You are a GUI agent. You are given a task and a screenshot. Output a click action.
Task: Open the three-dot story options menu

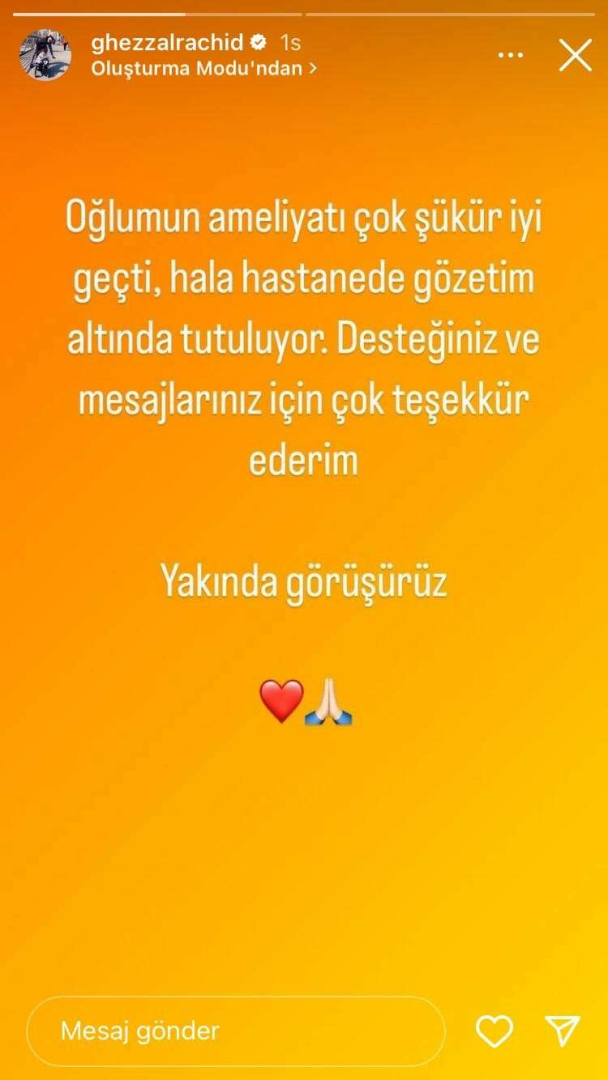pos(511,55)
